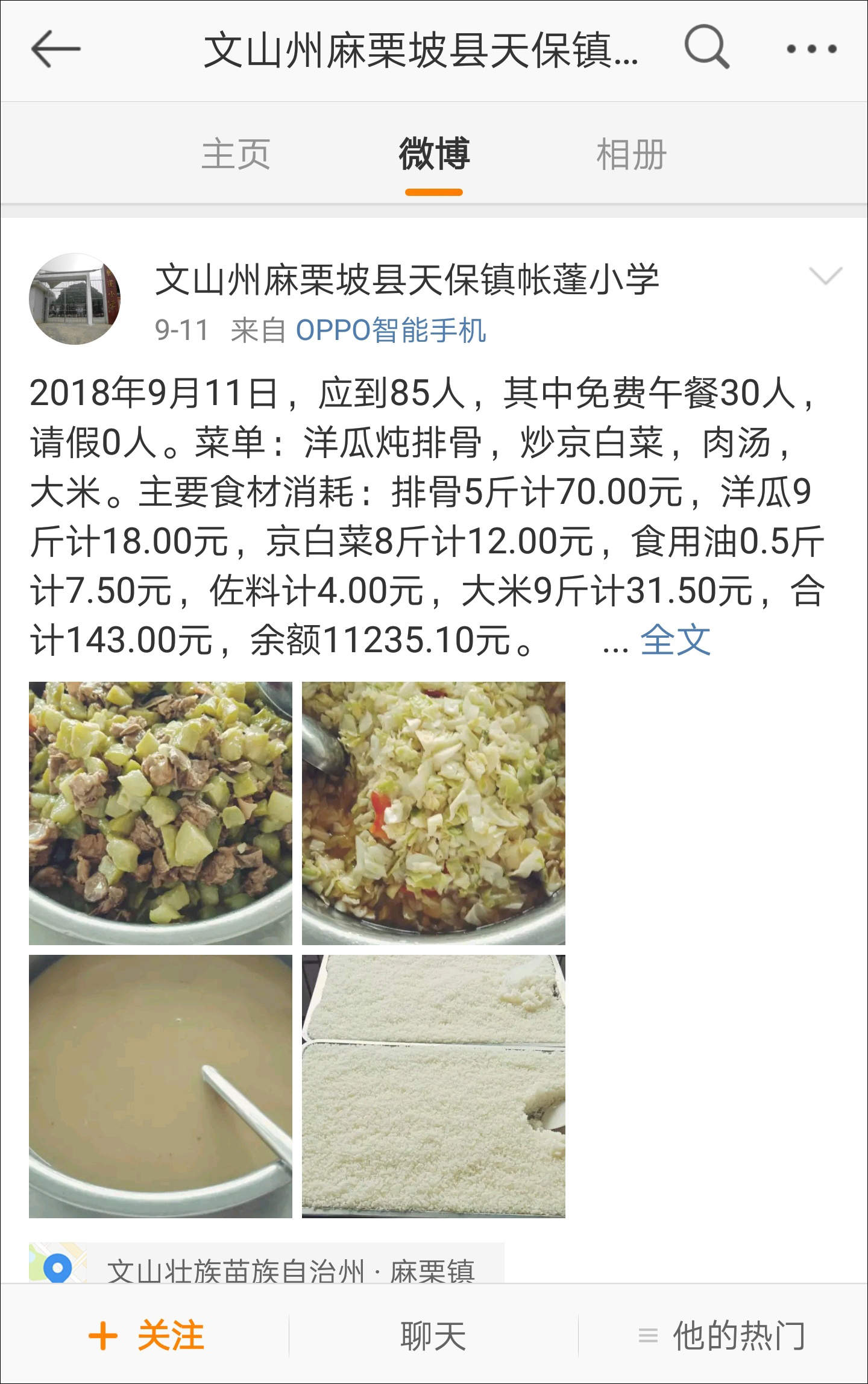Open search in the profile header
This screenshot has width=868, height=1384.
tap(706, 48)
